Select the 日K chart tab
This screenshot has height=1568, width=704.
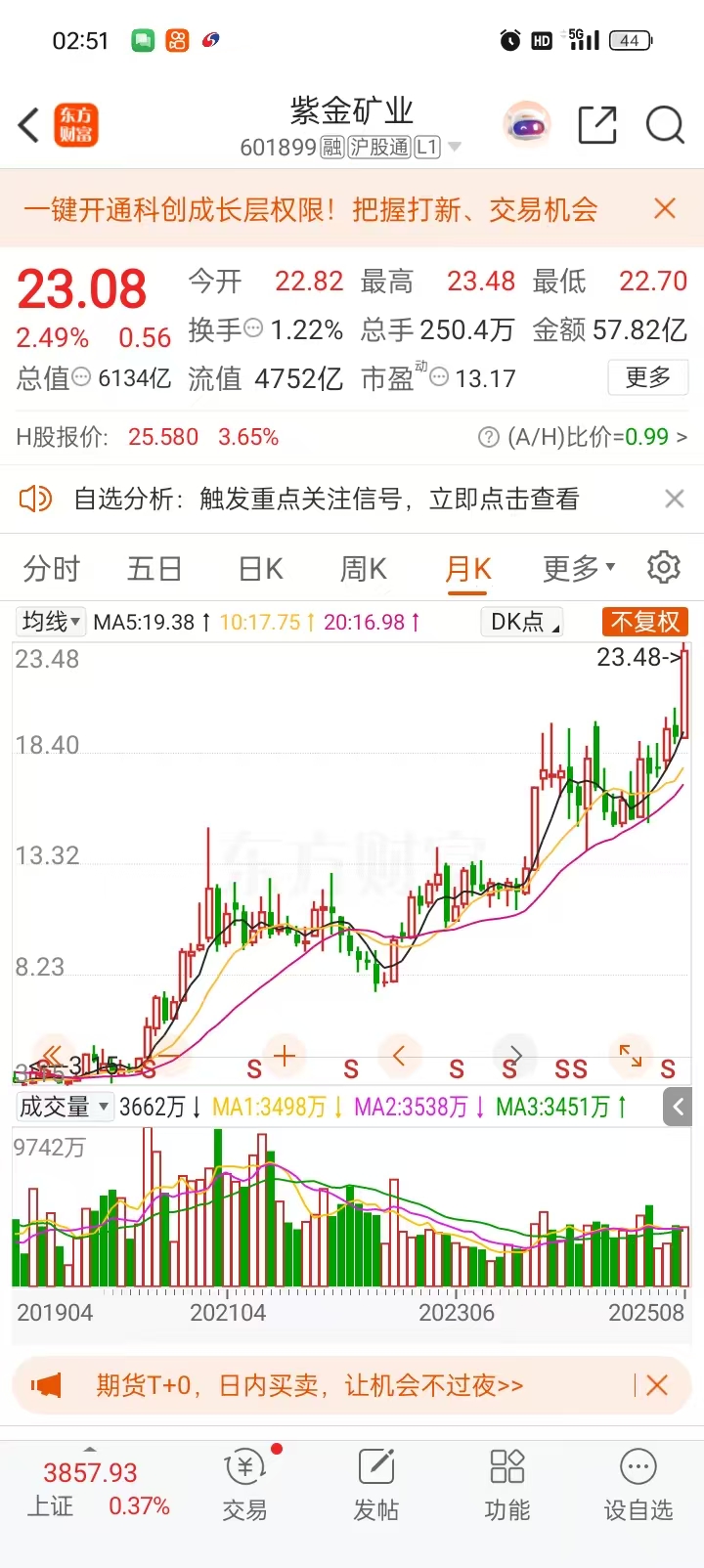(260, 568)
